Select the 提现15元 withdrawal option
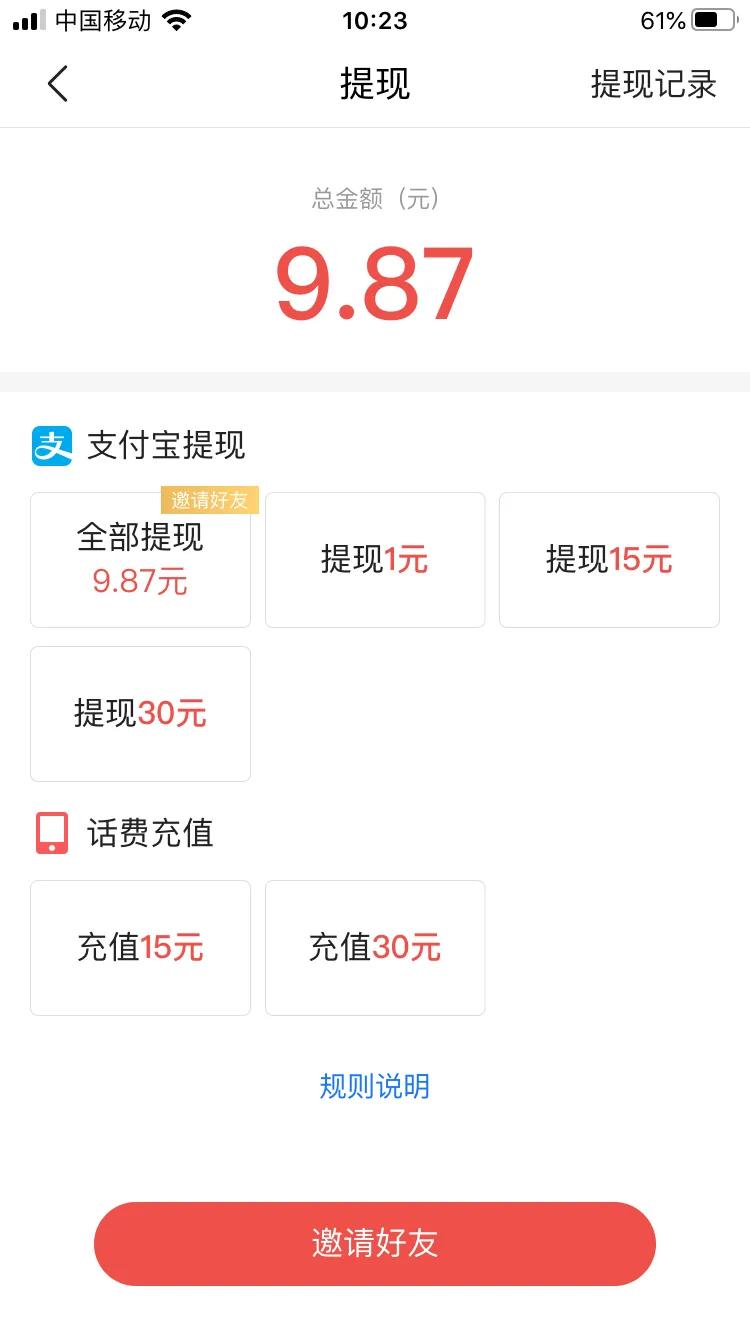 [x=609, y=559]
